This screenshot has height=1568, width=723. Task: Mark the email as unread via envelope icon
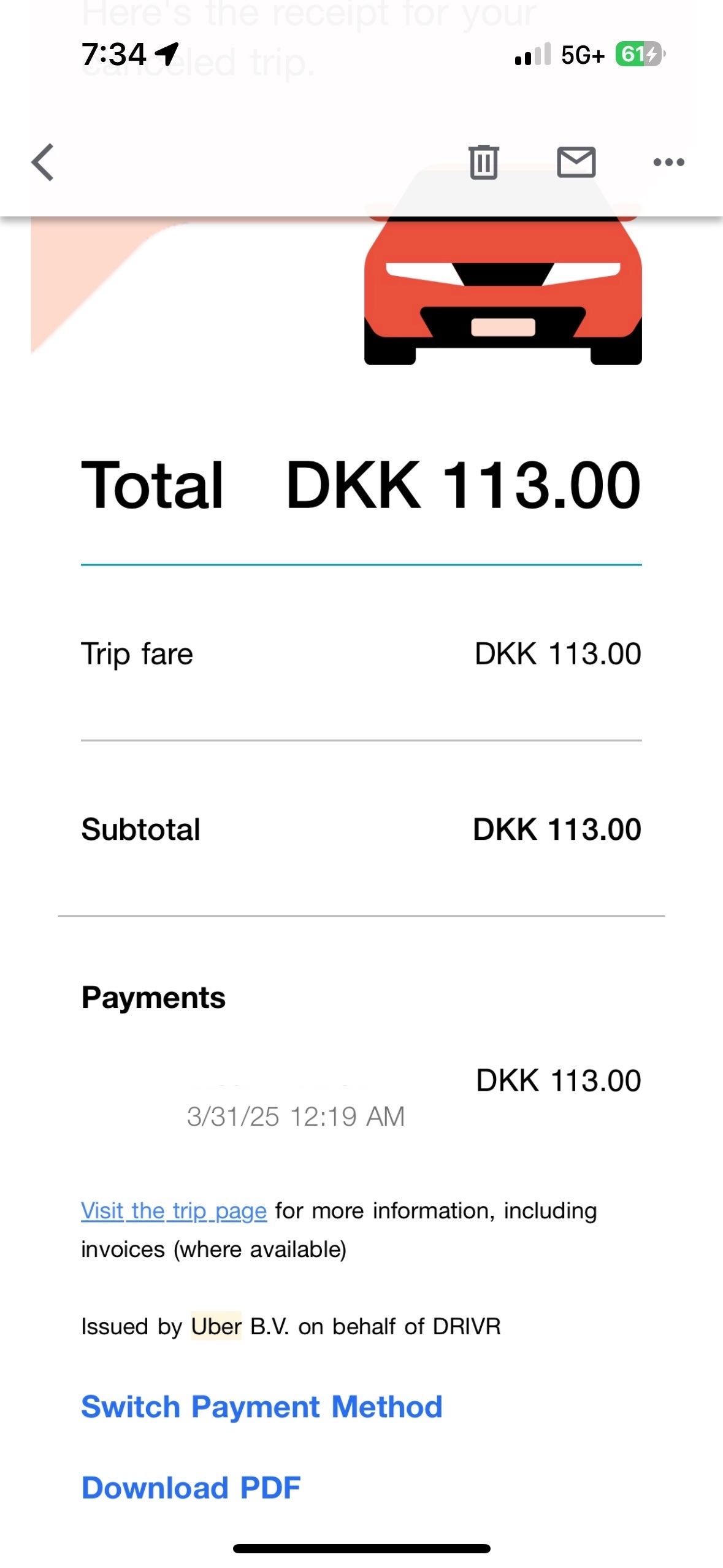pyautogui.click(x=577, y=162)
